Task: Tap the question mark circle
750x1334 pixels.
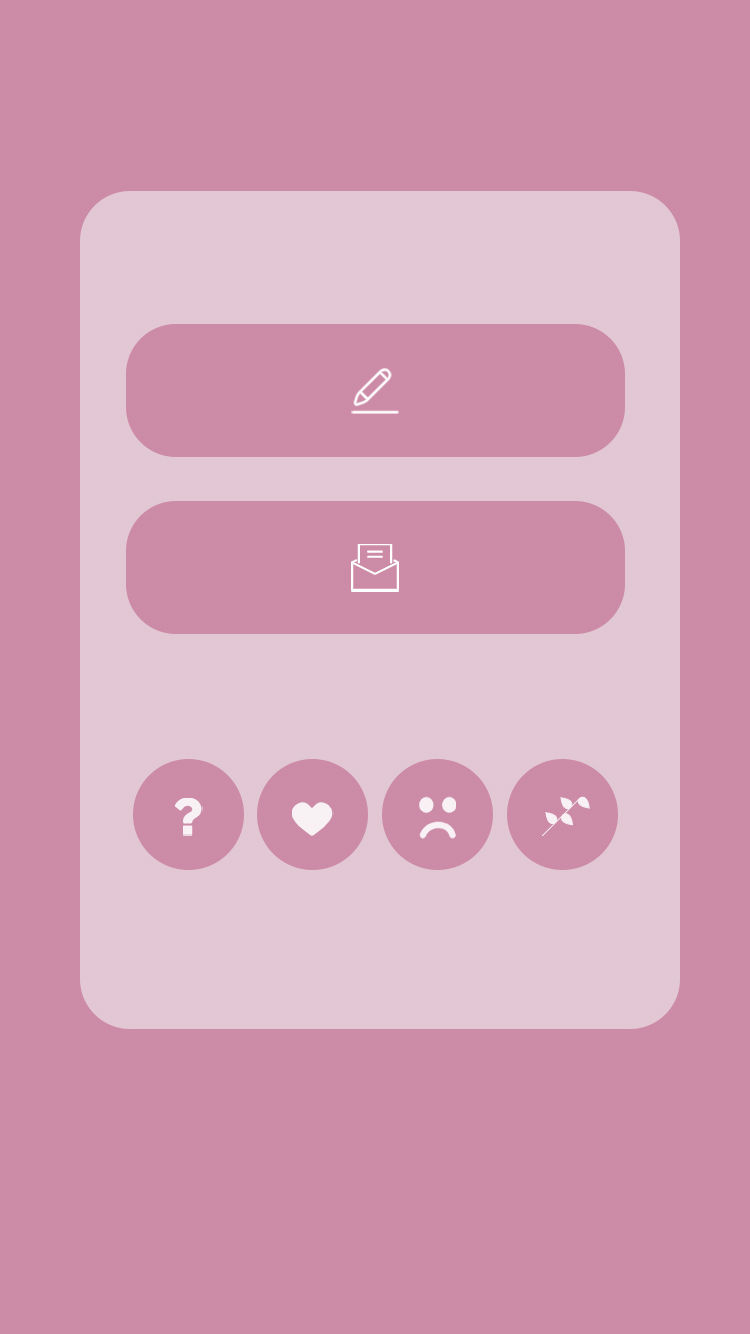Action: [188, 814]
